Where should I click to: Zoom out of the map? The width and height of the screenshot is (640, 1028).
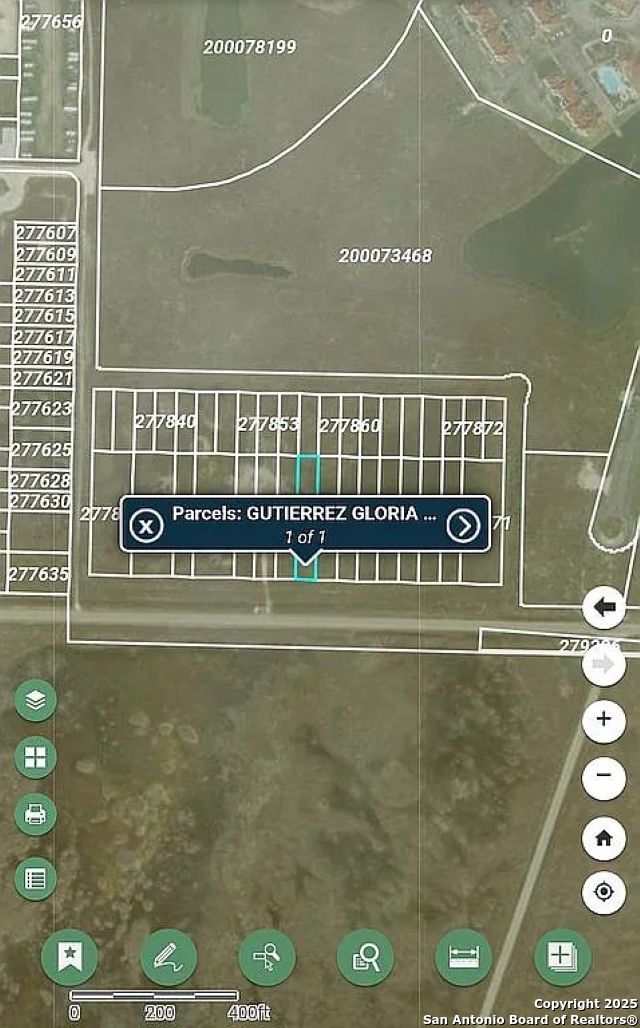604,776
